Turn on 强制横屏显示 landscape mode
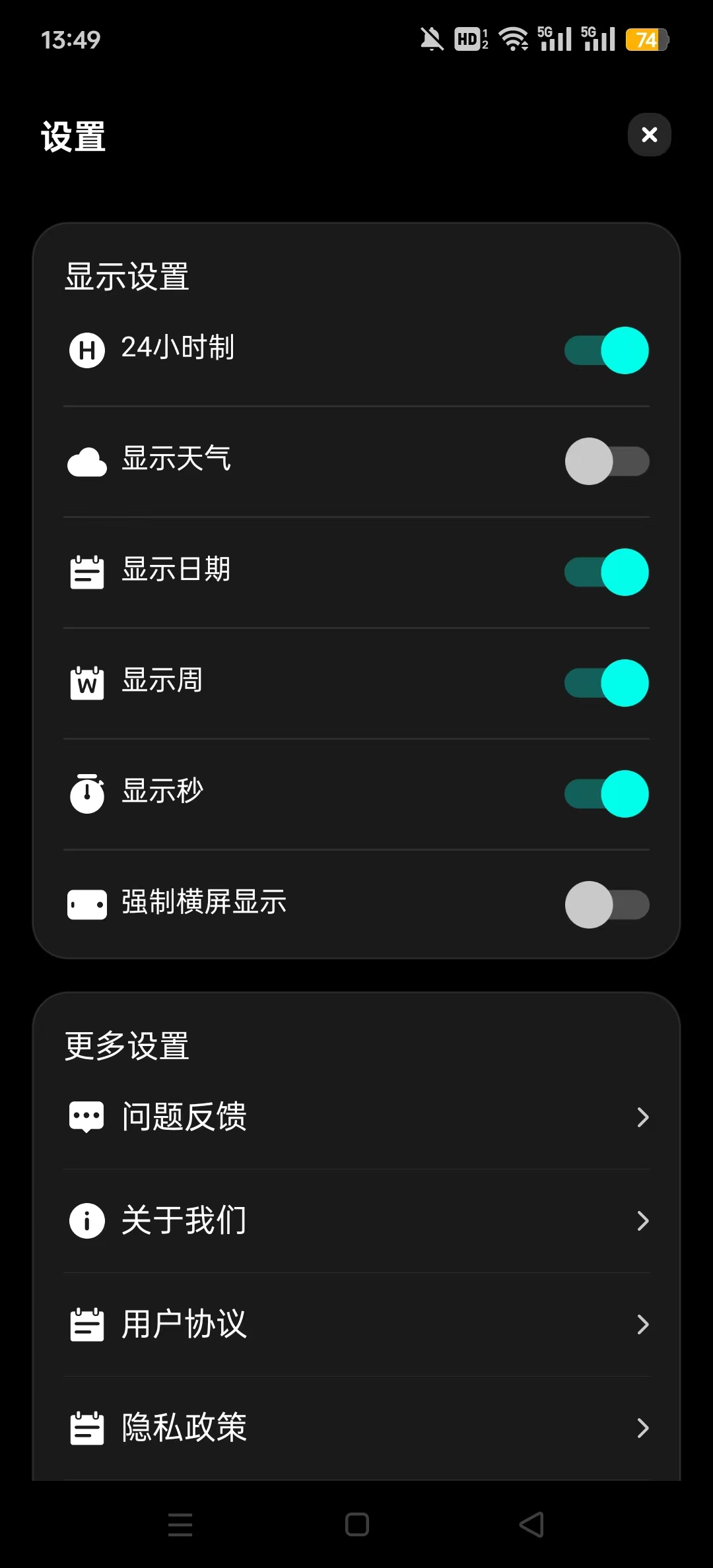713x1568 pixels. (607, 904)
